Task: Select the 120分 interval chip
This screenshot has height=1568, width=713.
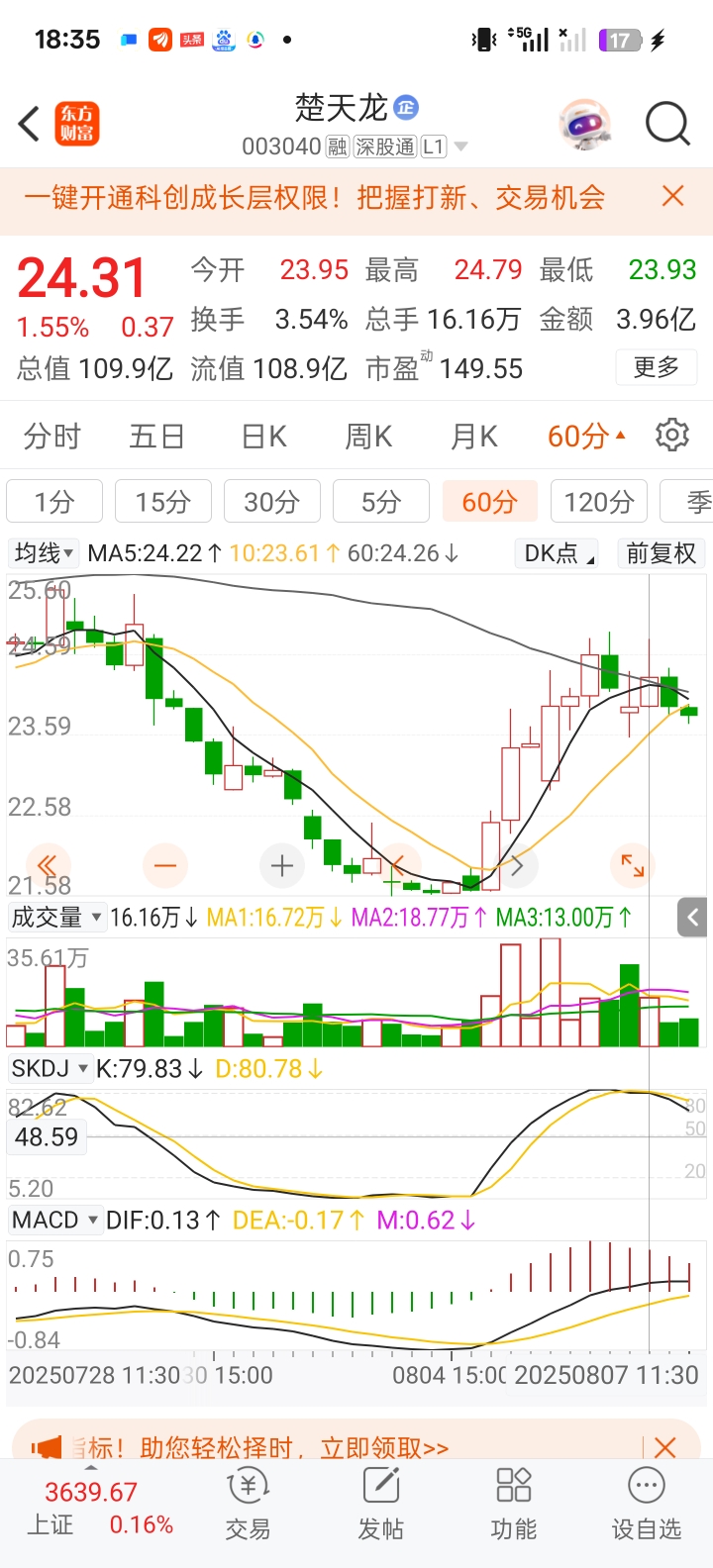Action: [x=598, y=502]
